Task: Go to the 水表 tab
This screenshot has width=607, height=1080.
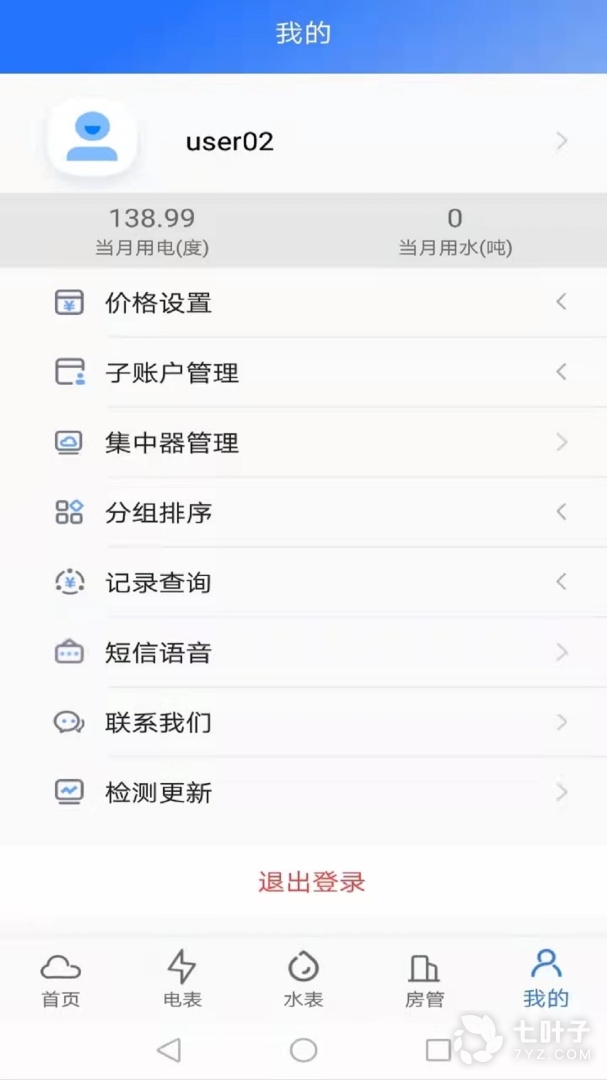Action: tap(303, 979)
